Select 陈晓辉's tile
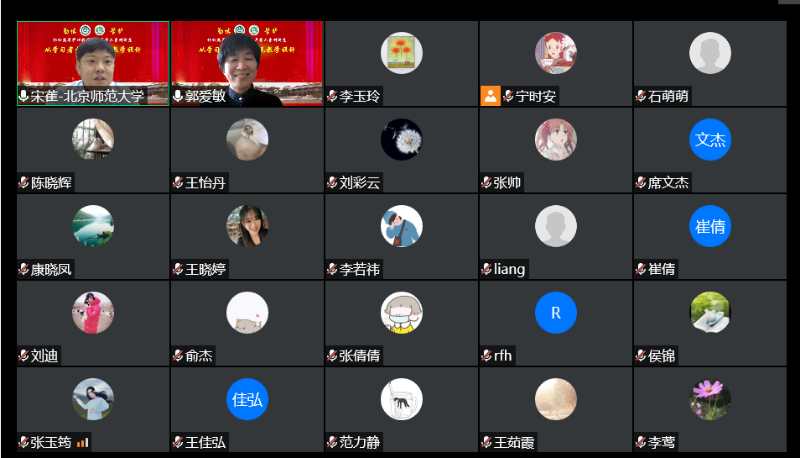800x458 pixels. click(x=93, y=149)
